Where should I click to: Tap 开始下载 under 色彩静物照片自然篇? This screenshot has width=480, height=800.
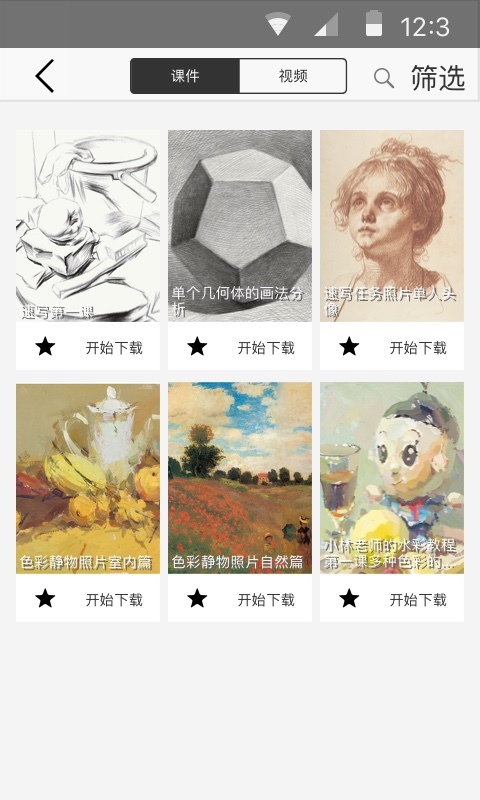tap(266, 599)
